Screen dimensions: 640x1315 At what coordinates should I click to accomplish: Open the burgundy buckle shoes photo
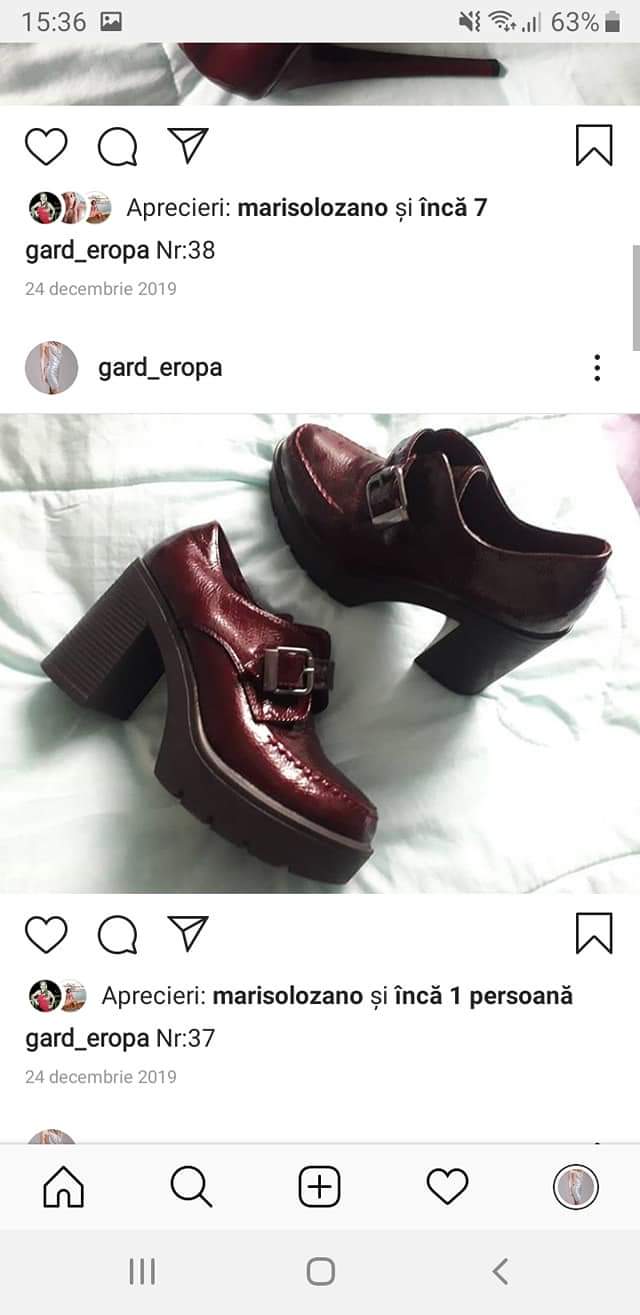320,653
